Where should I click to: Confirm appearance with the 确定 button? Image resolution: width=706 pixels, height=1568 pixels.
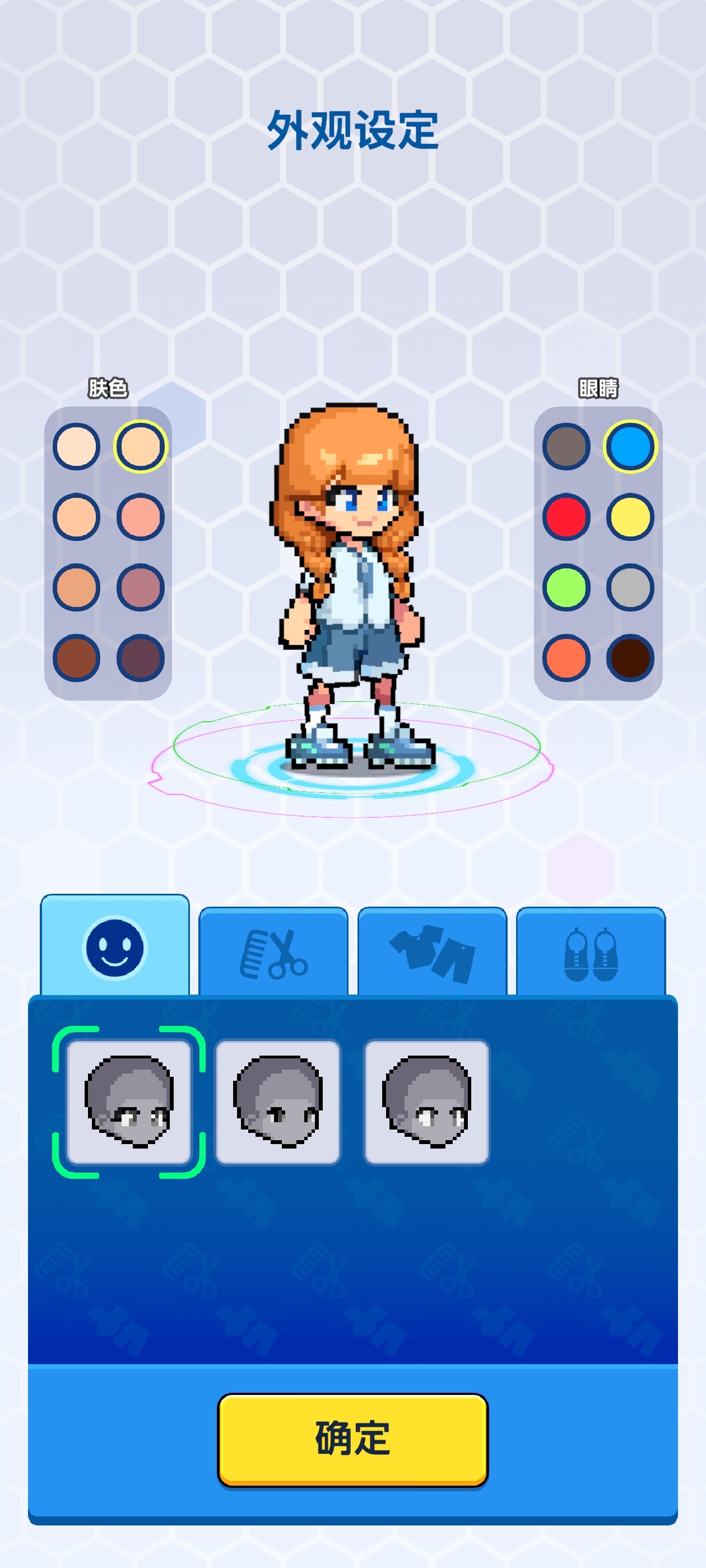pyautogui.click(x=352, y=1440)
